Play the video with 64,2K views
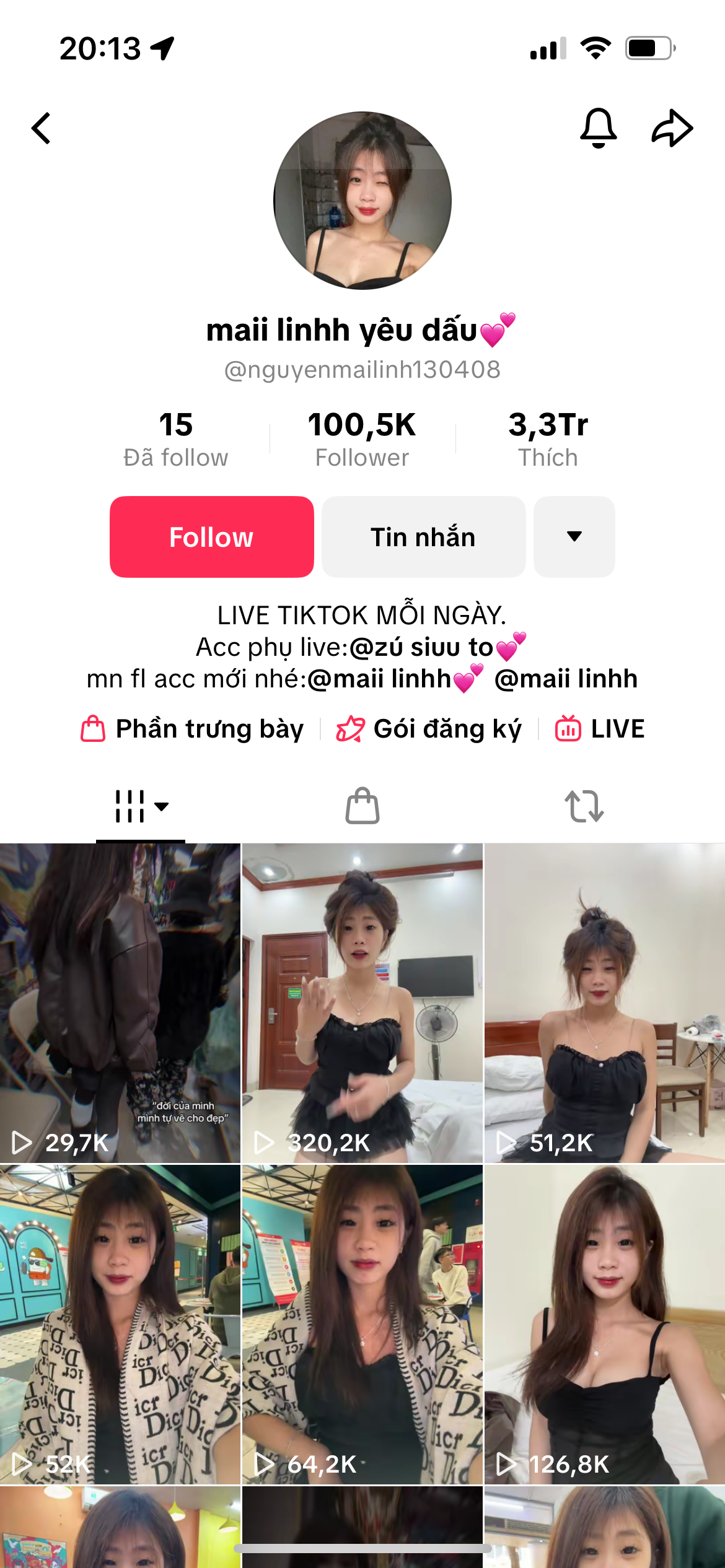The image size is (725, 1568). pos(362,1324)
